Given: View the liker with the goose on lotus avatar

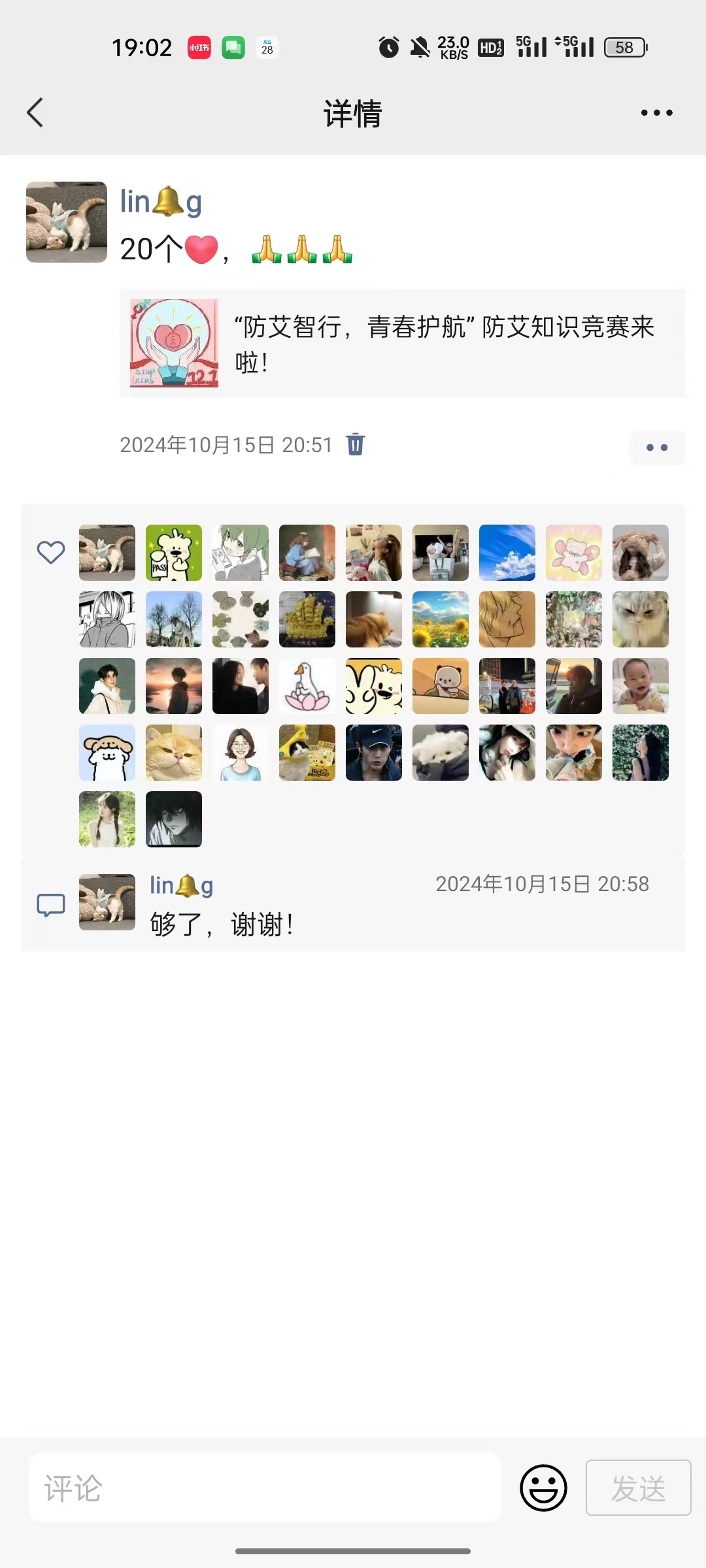Looking at the screenshot, I should [x=307, y=686].
